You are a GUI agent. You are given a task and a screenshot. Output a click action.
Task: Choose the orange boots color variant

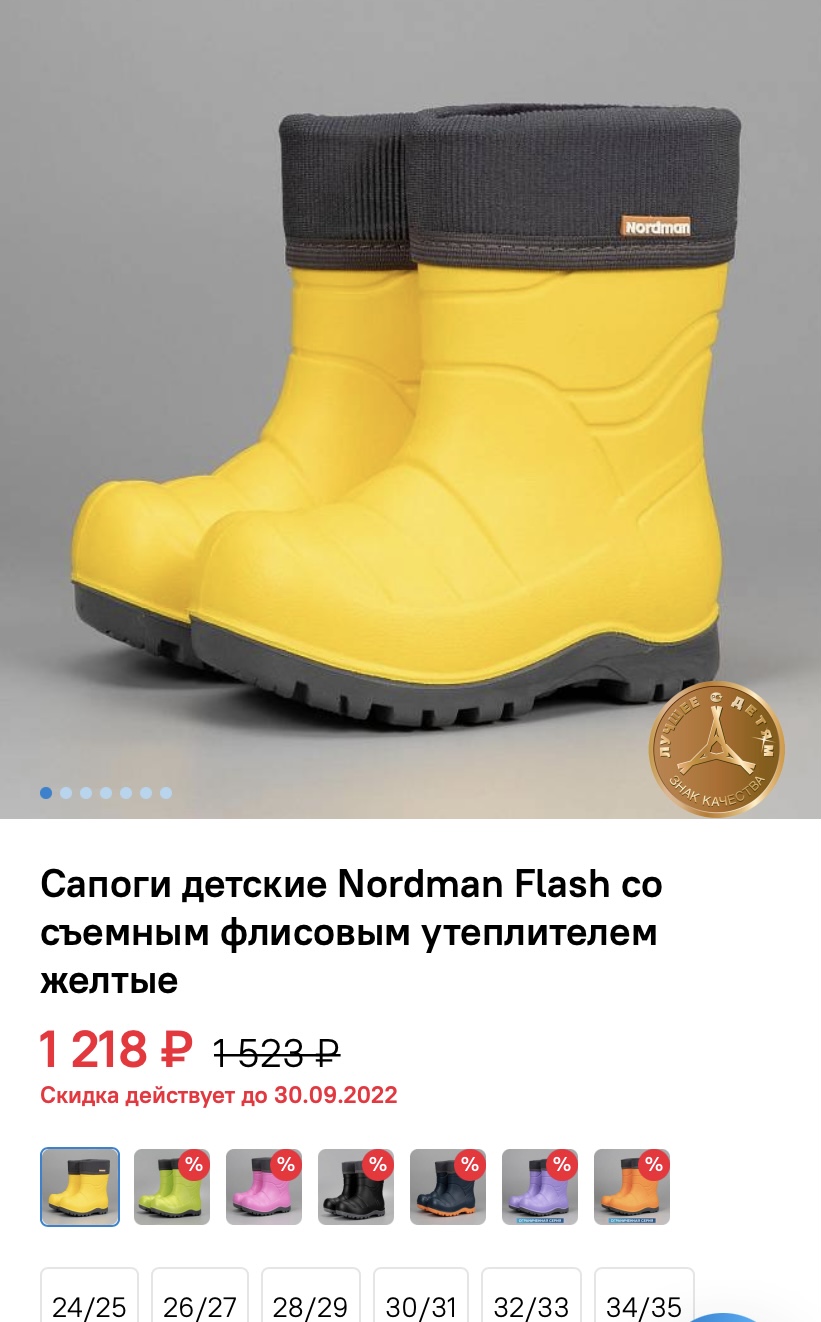632,1187
